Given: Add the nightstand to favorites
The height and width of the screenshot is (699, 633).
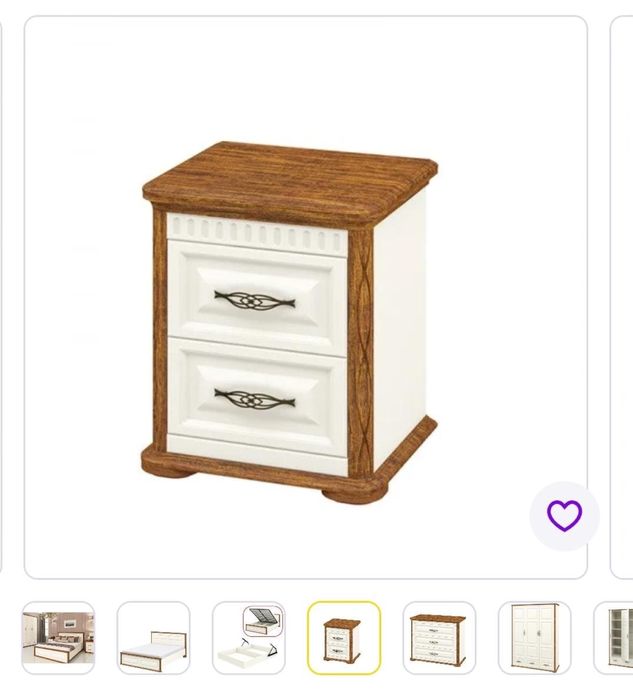Looking at the screenshot, I should point(564,516).
